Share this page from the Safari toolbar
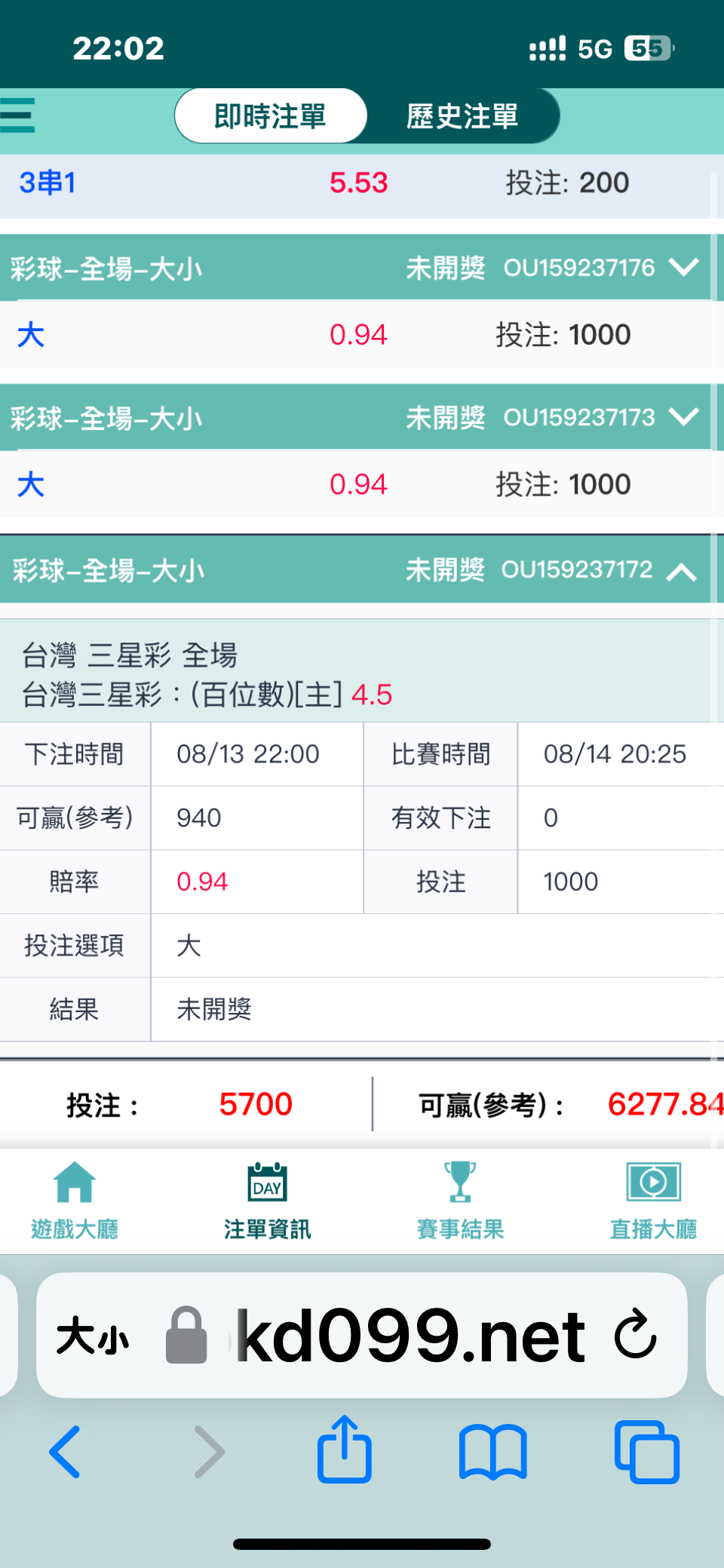 pos(345,1449)
